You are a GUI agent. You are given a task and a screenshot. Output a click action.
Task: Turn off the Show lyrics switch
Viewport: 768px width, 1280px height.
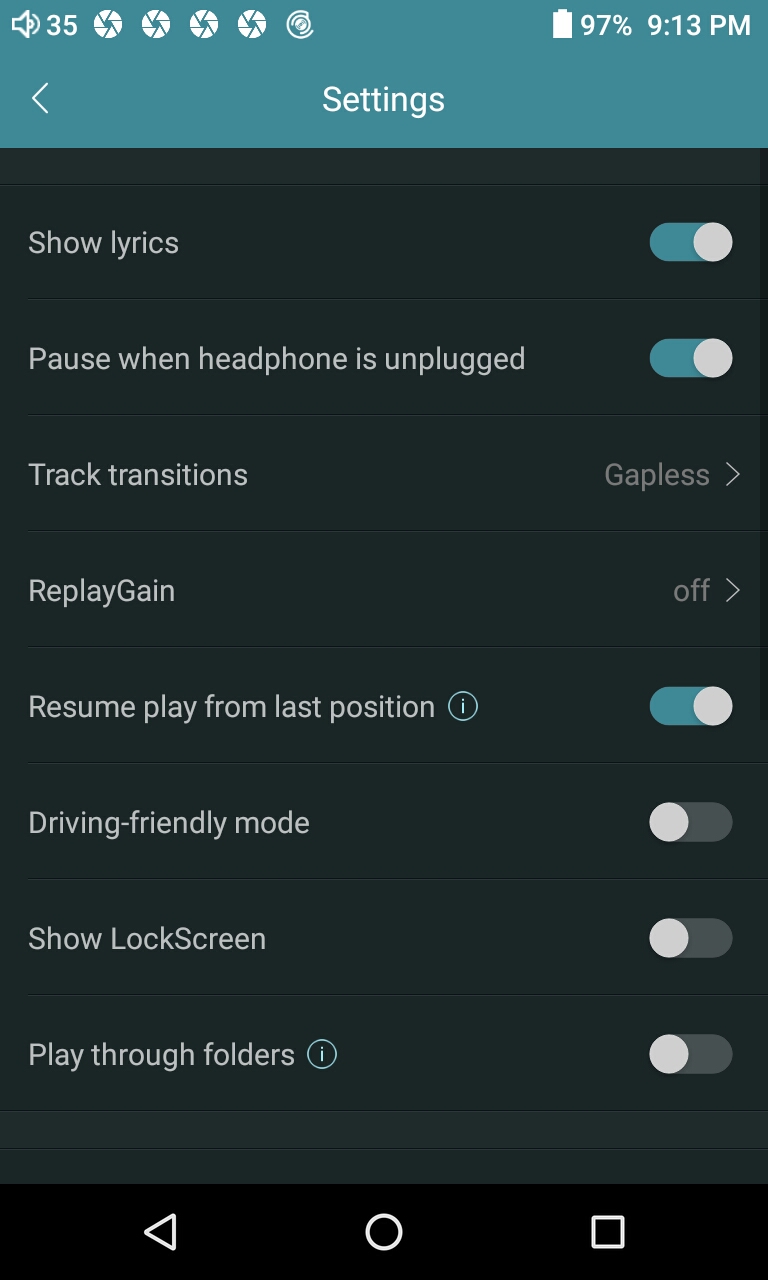click(x=691, y=243)
